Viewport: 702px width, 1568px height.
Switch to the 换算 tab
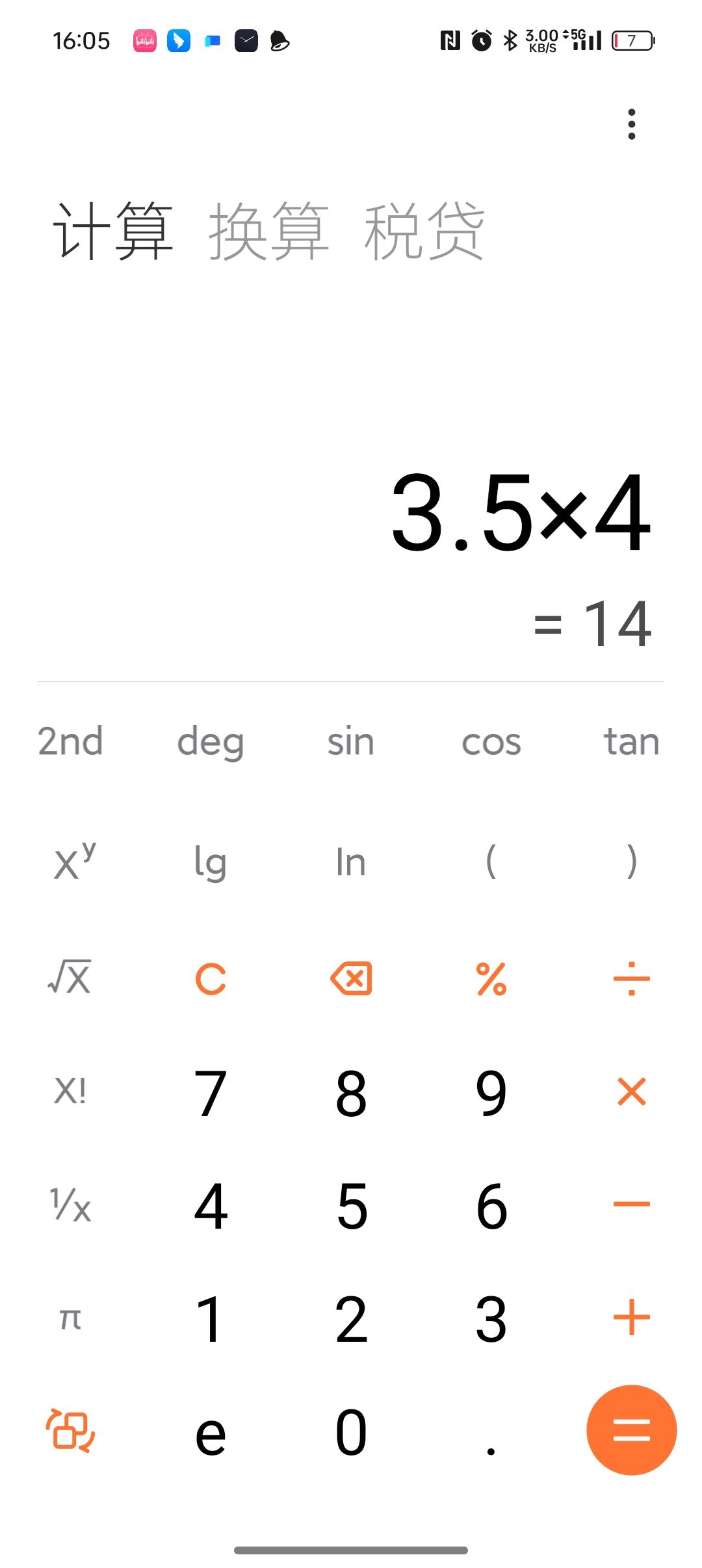click(x=268, y=231)
